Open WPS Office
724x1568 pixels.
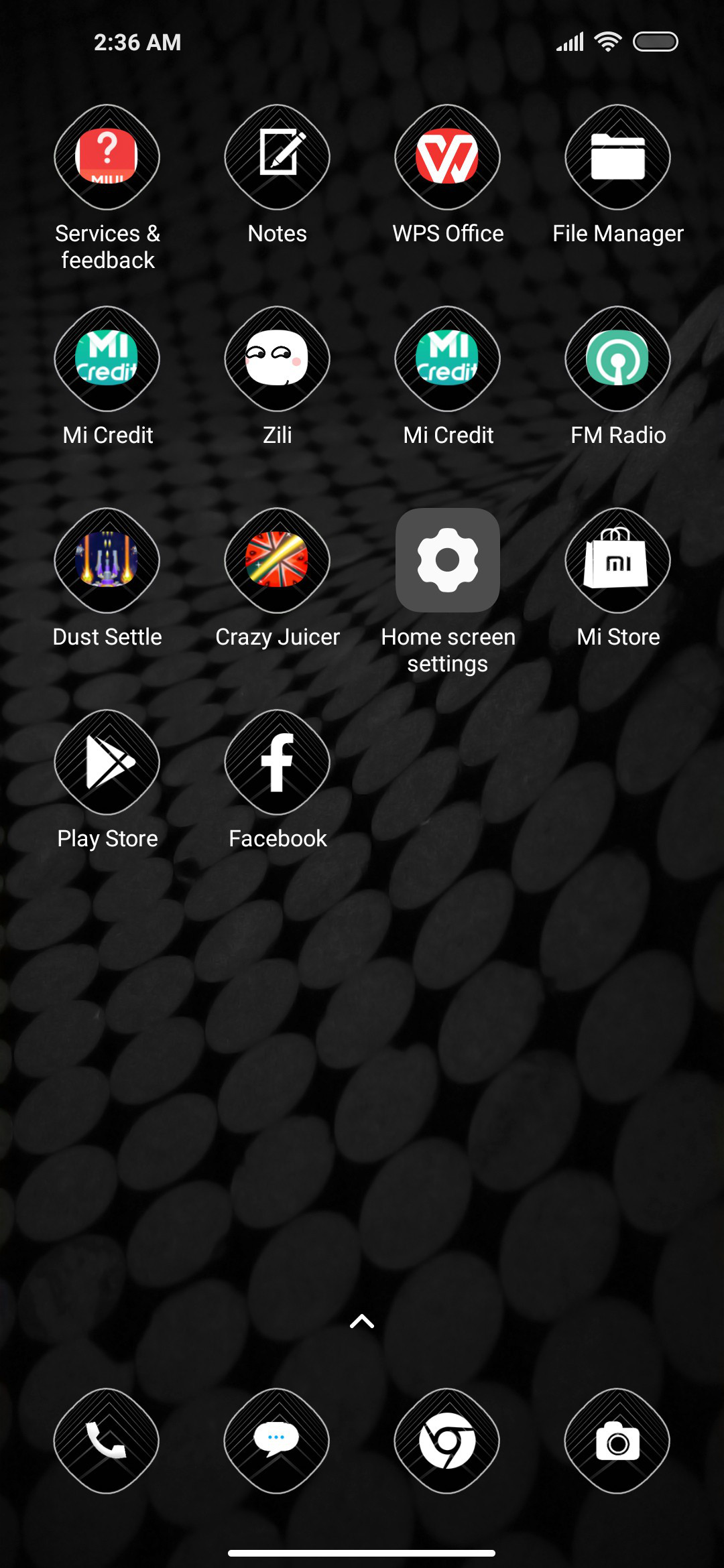448,157
